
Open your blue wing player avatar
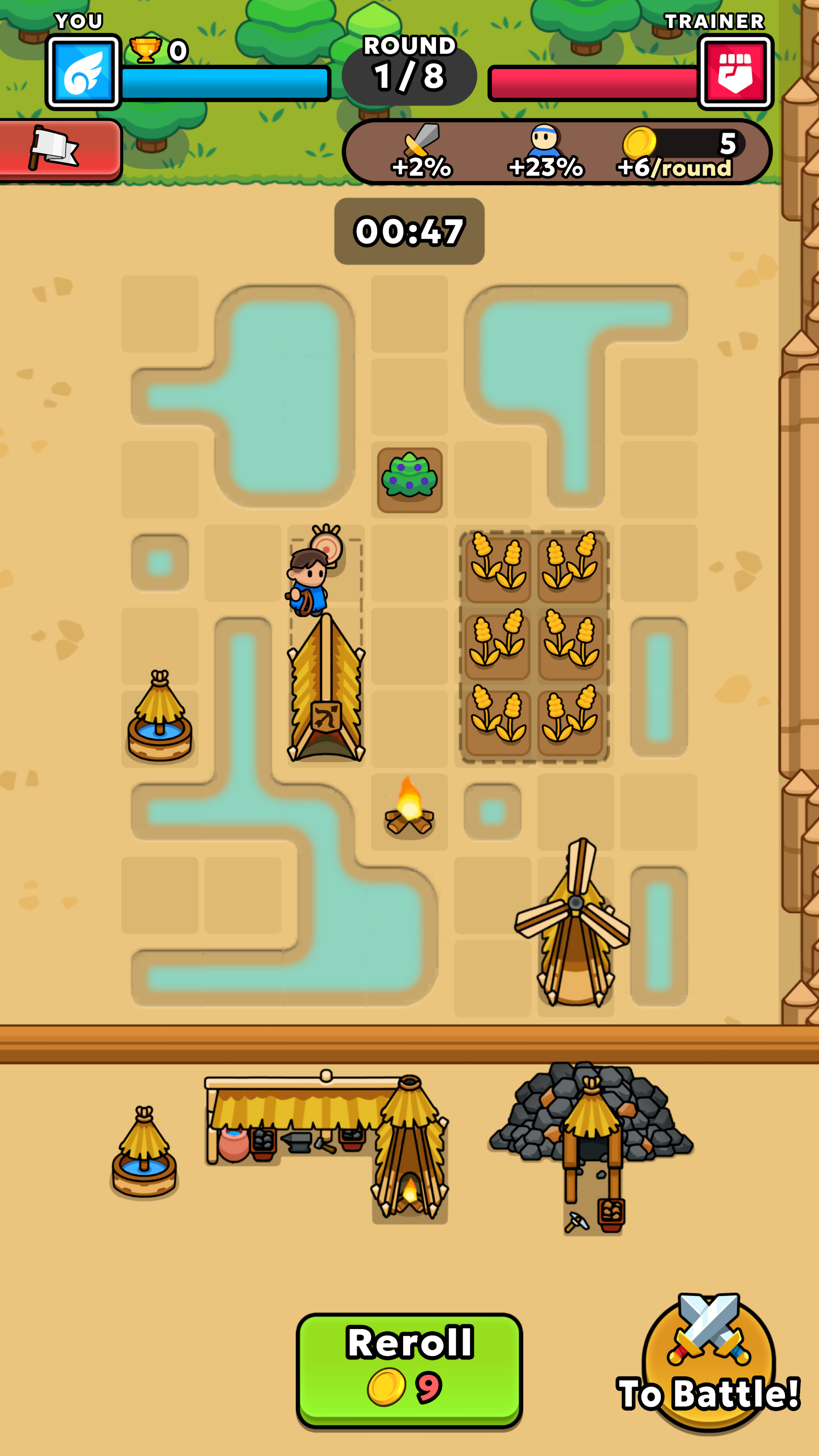84,72
